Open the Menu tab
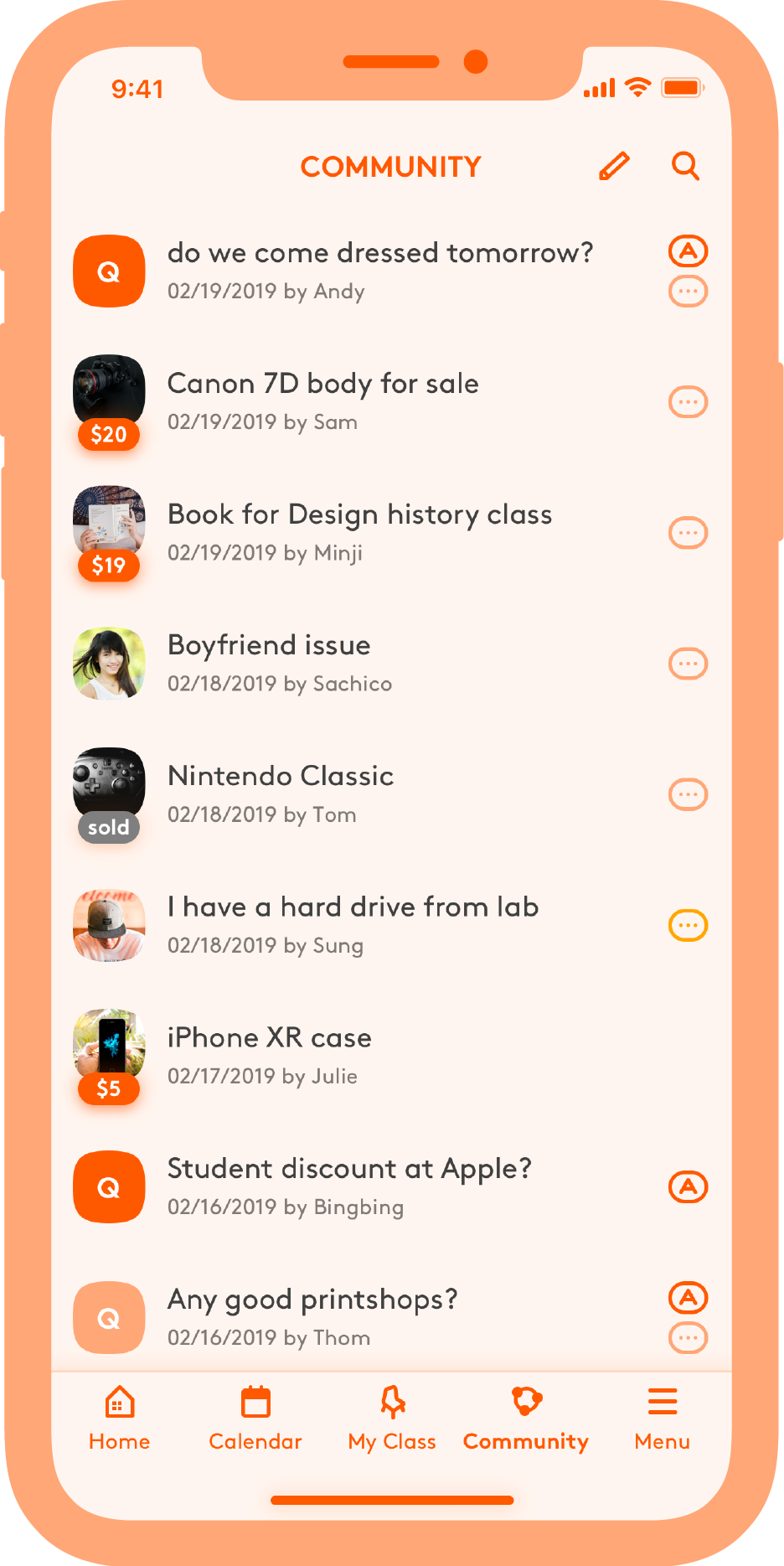This screenshot has height=1566, width=784. [x=663, y=1418]
